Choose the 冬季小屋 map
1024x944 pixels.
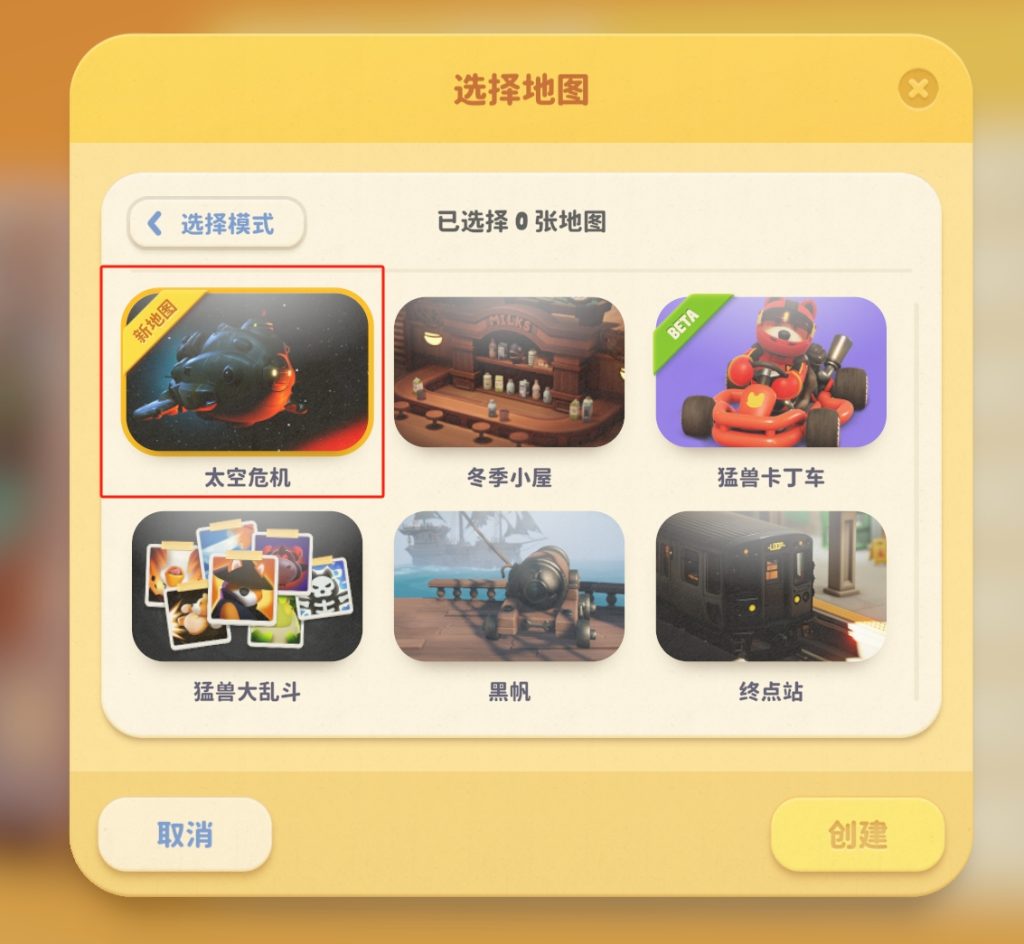[509, 372]
